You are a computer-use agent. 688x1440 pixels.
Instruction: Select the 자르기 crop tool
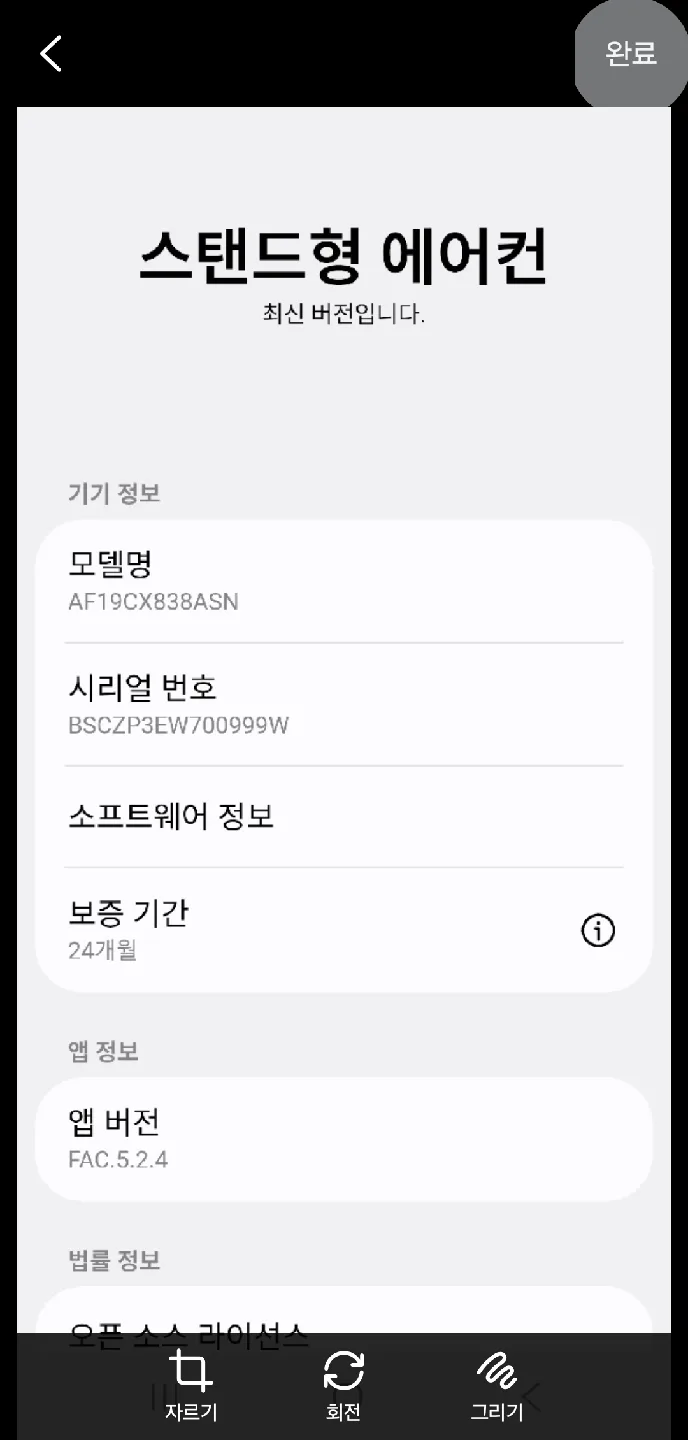click(191, 1386)
